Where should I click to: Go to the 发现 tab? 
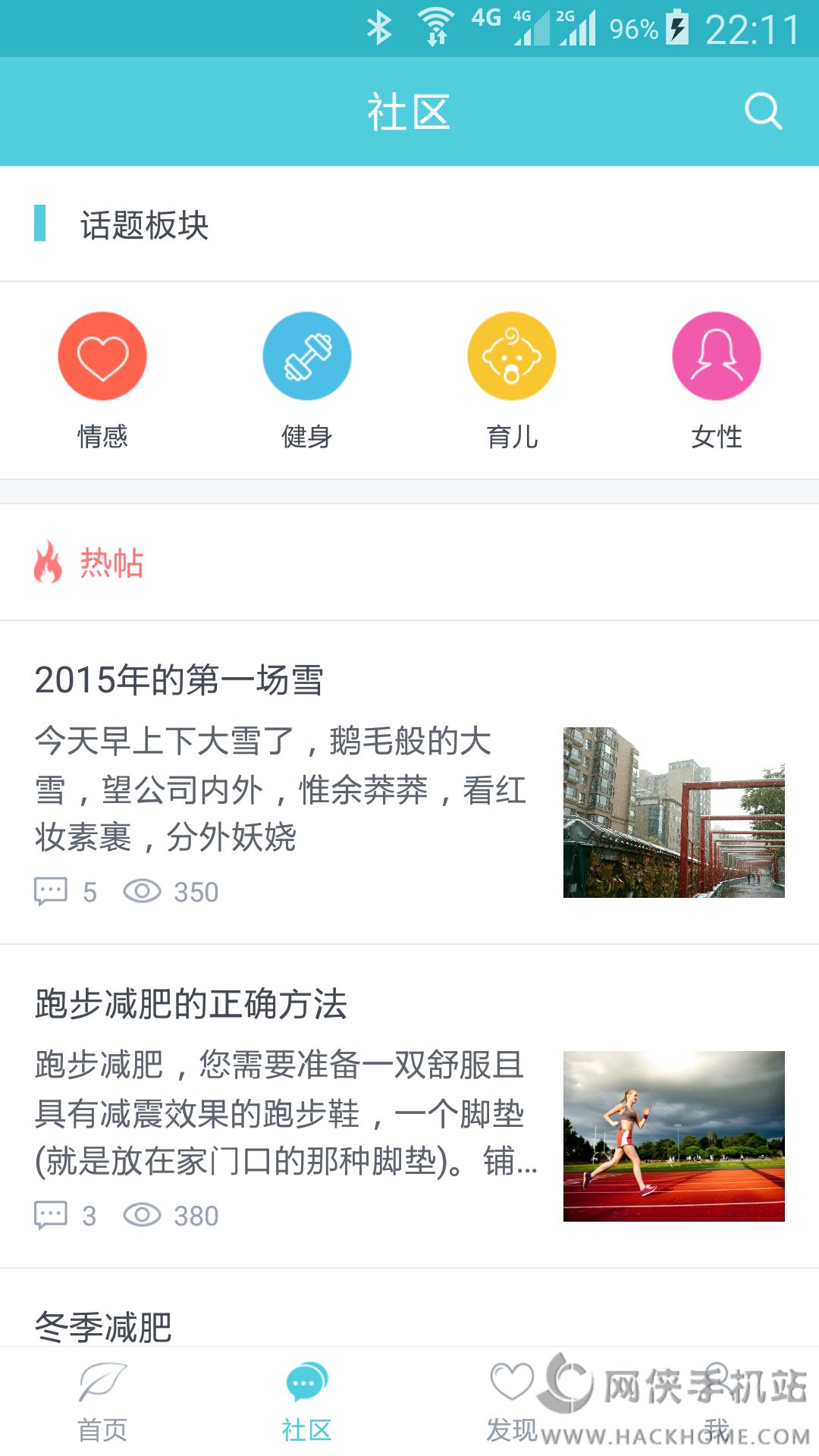click(512, 1401)
